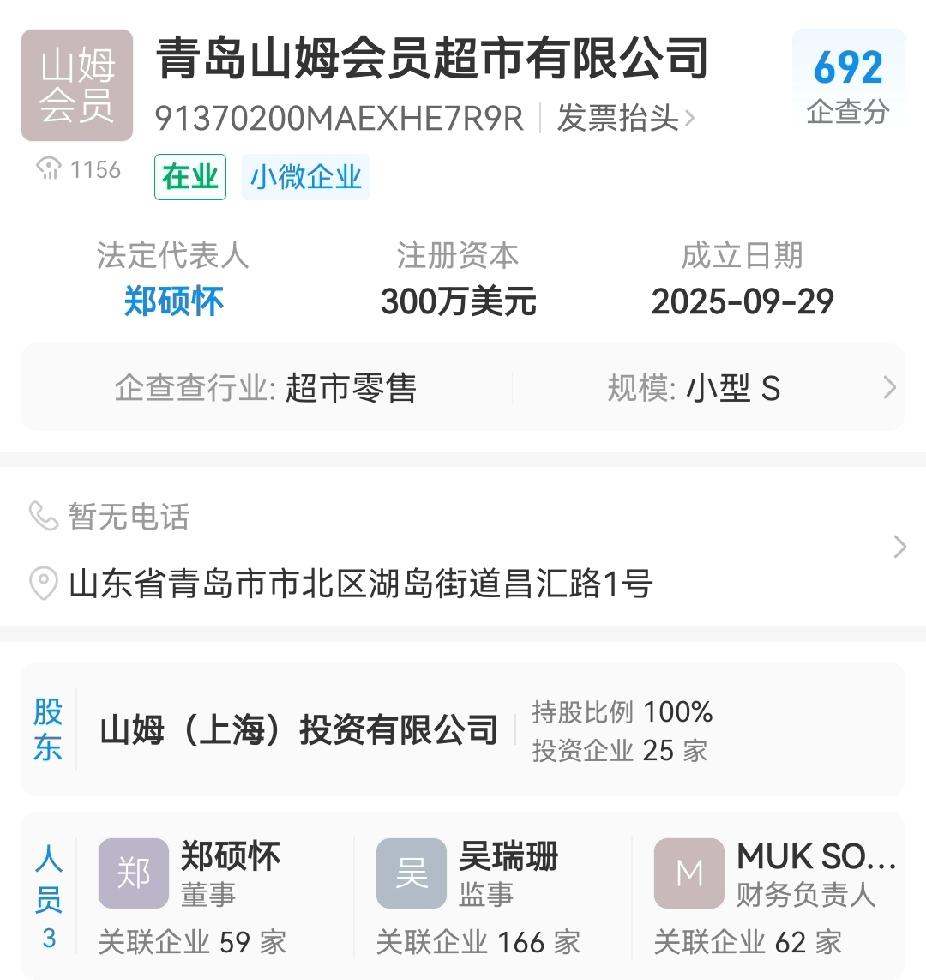Click 郑硕怀's avatar in the personnel section
Screen dimensions: 926x980
(133, 873)
